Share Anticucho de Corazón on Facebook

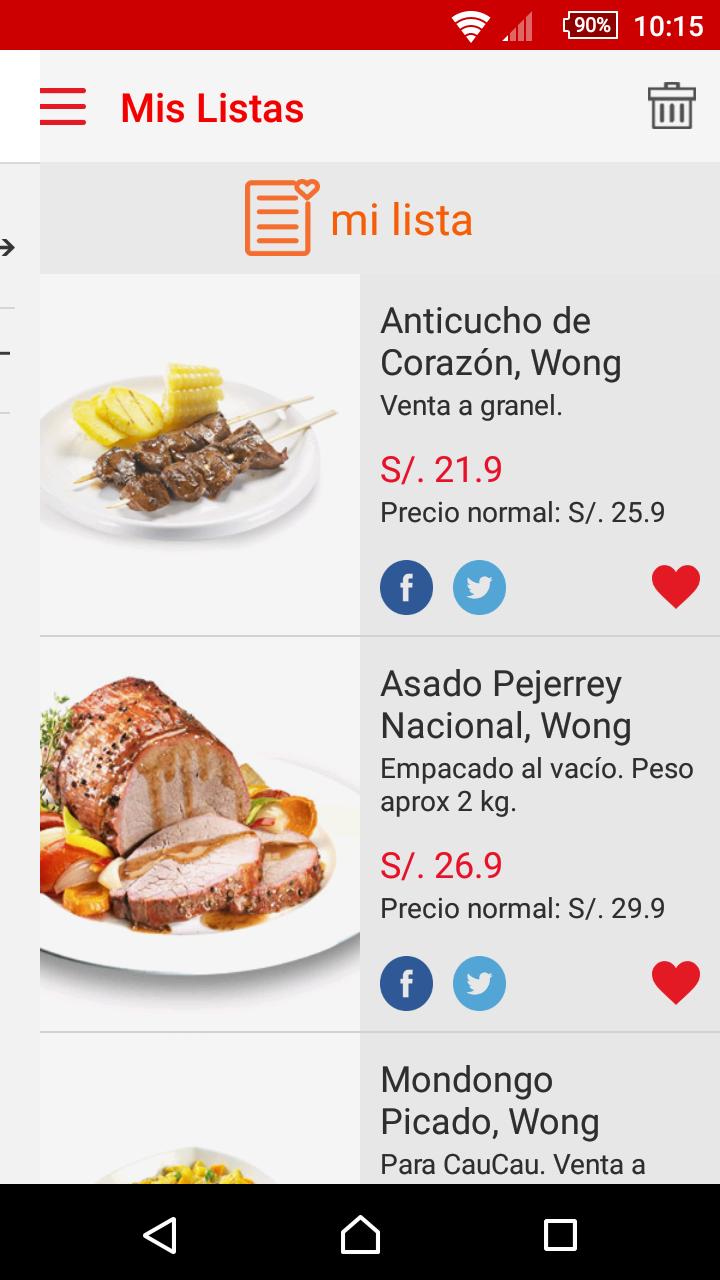[406, 587]
